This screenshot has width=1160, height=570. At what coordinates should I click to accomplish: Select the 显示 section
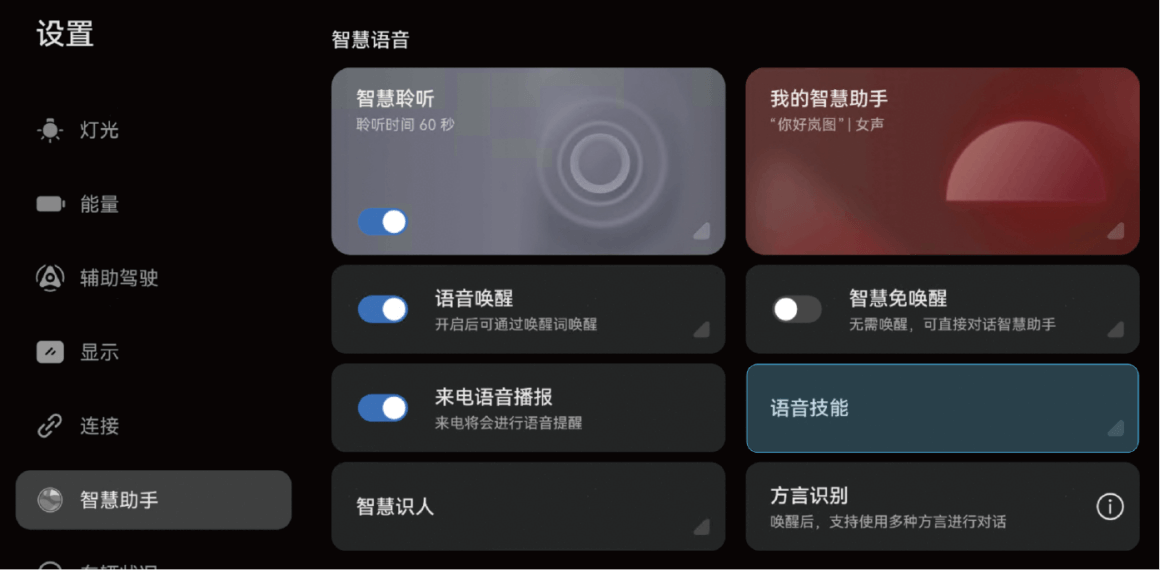[x=98, y=352]
